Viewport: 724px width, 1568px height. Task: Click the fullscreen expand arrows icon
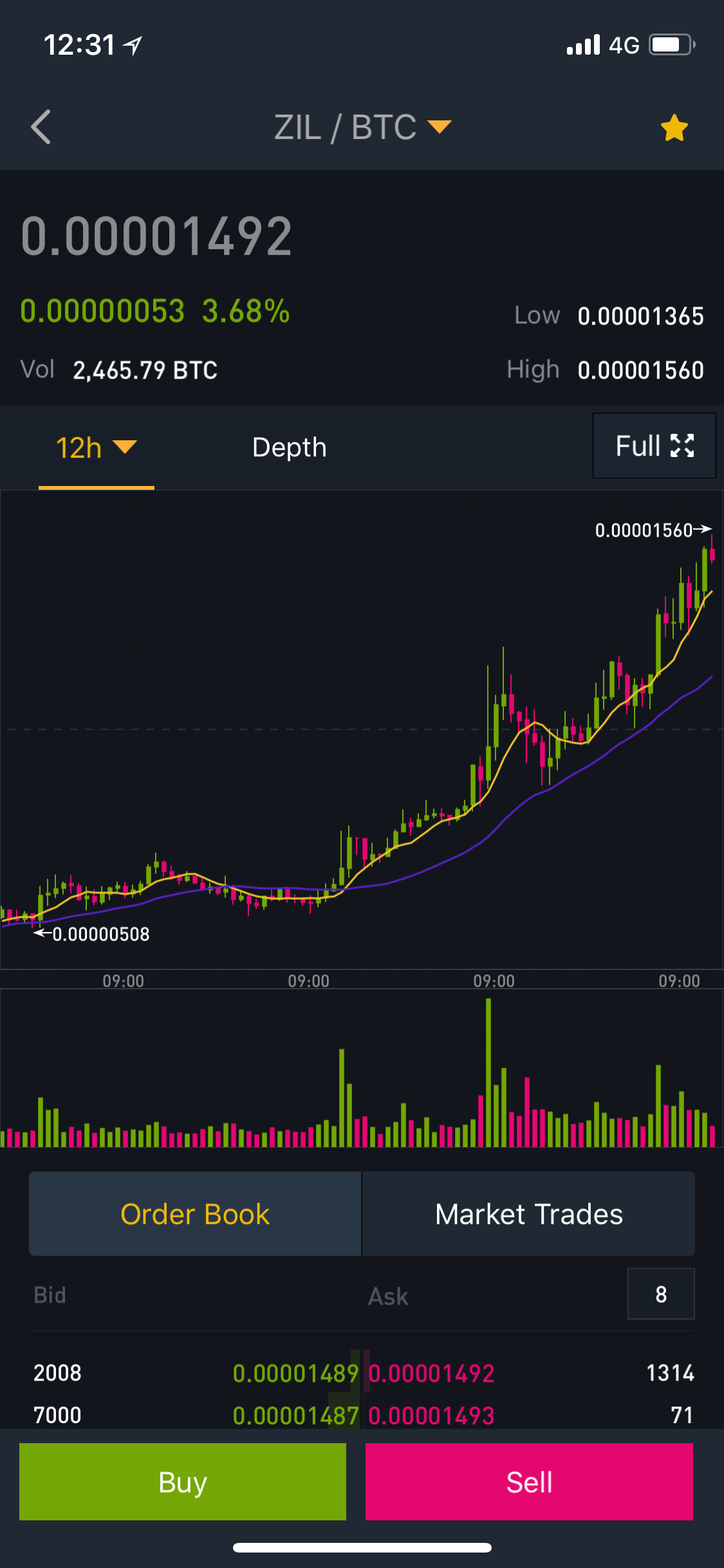683,445
